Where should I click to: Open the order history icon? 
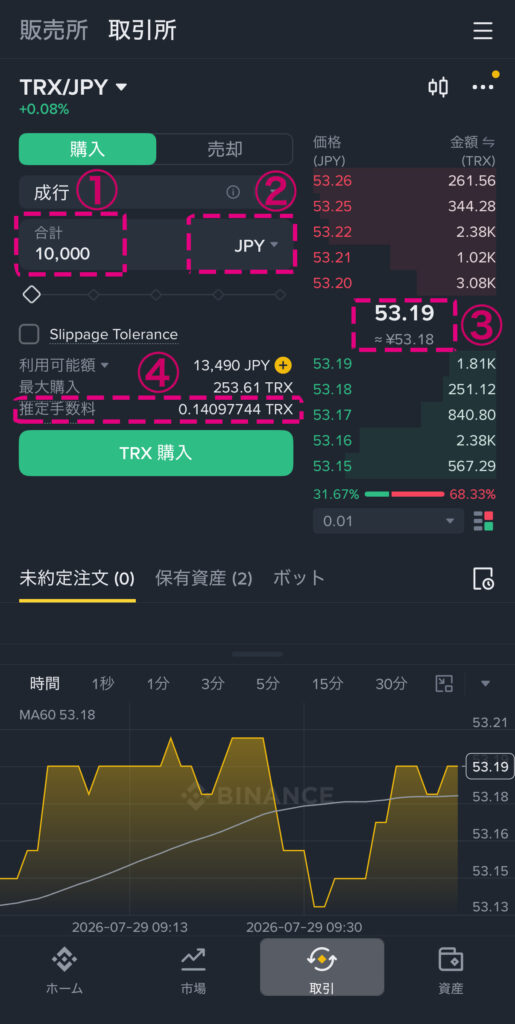483,579
